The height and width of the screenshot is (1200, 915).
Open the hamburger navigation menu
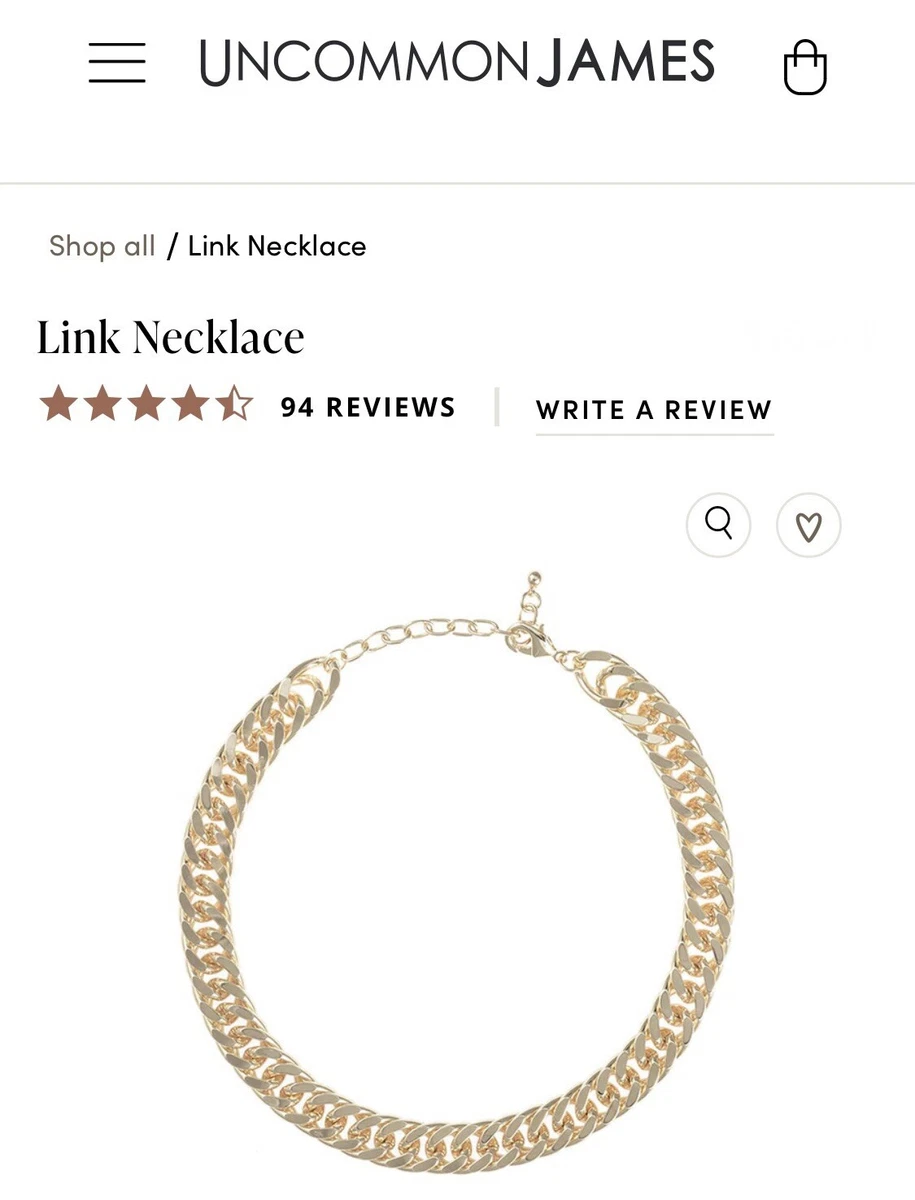117,64
